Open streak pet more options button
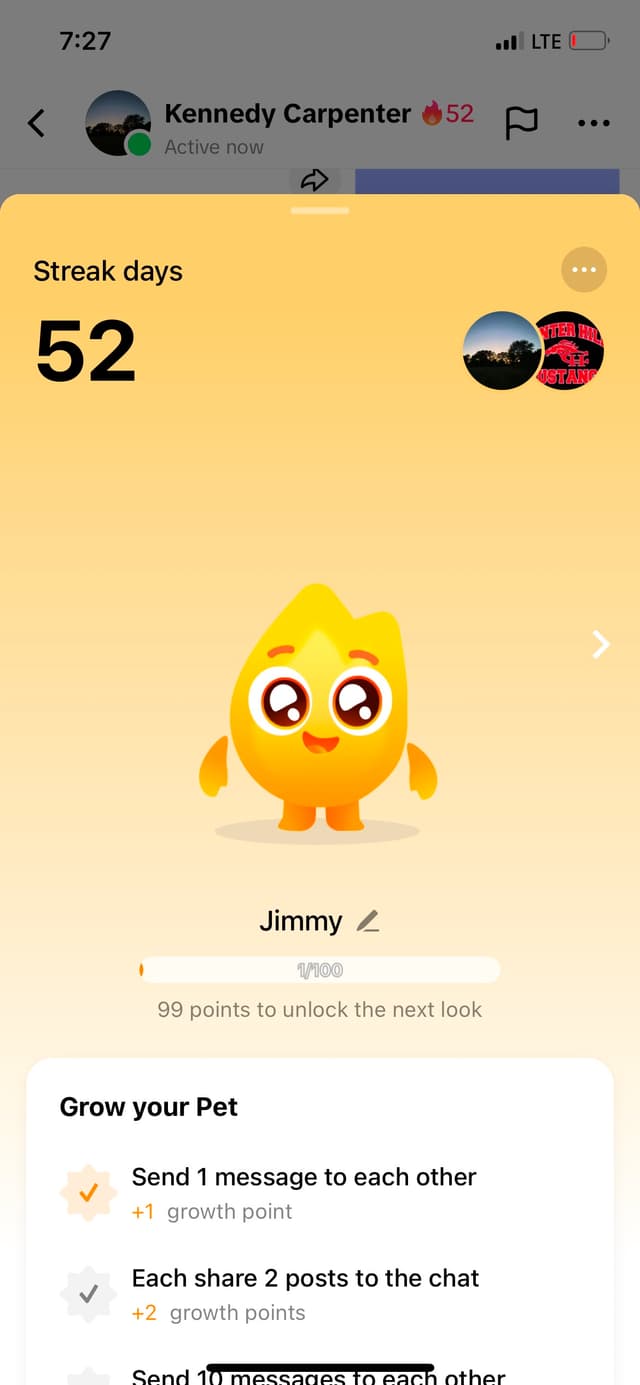 584,270
